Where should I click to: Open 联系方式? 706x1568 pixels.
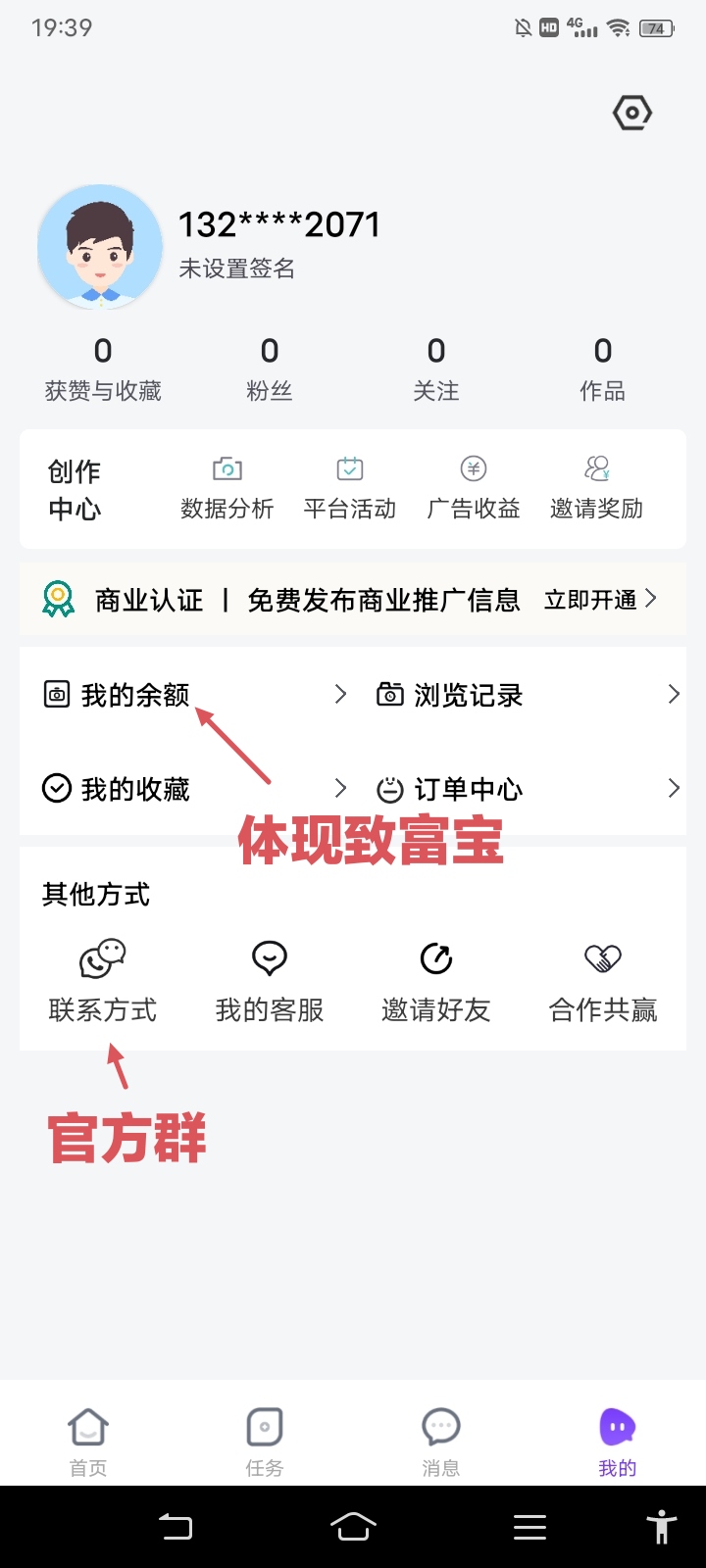coord(103,982)
